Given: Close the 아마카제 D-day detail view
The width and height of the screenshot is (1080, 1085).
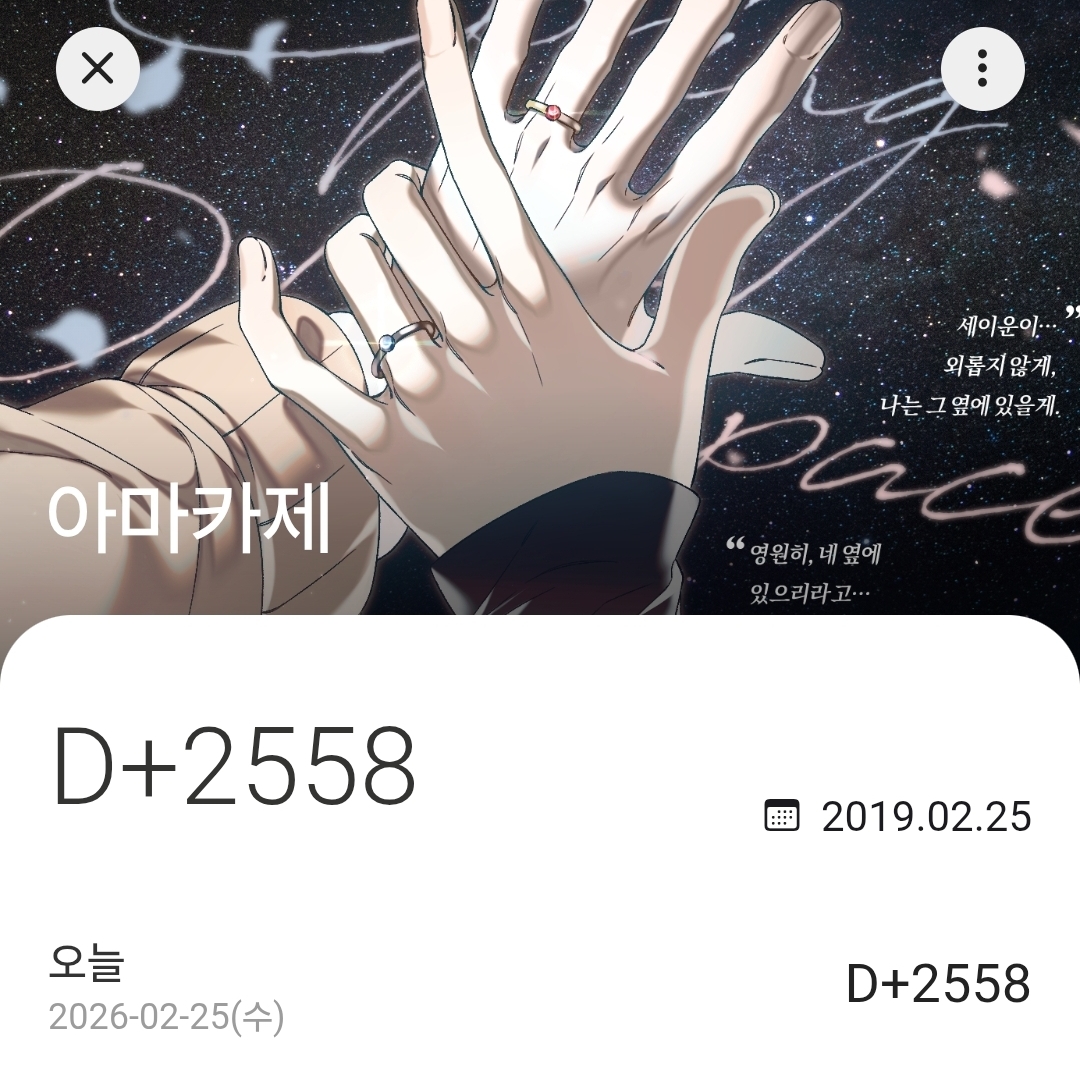Looking at the screenshot, I should (x=97, y=68).
